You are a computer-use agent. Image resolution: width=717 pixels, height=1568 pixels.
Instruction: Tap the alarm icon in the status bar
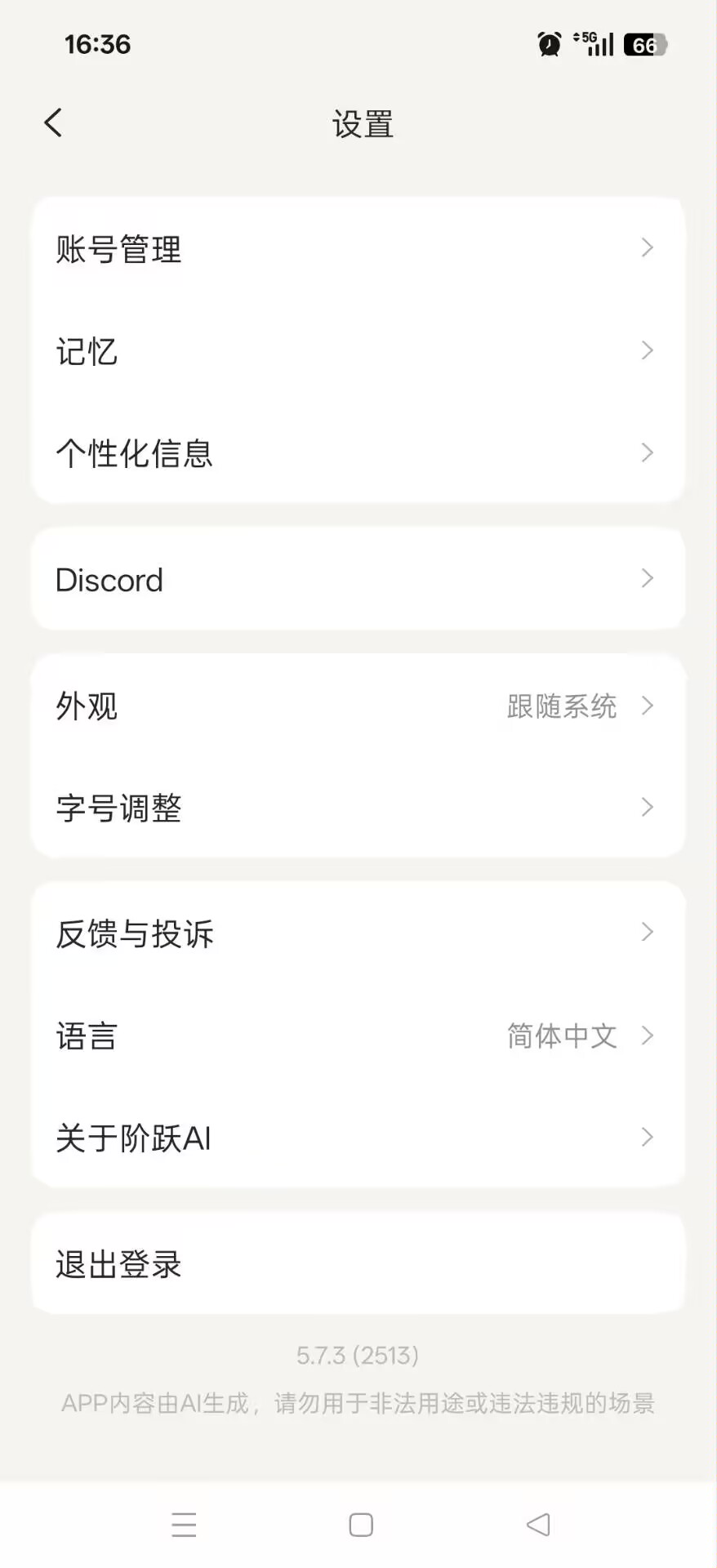coord(548,44)
